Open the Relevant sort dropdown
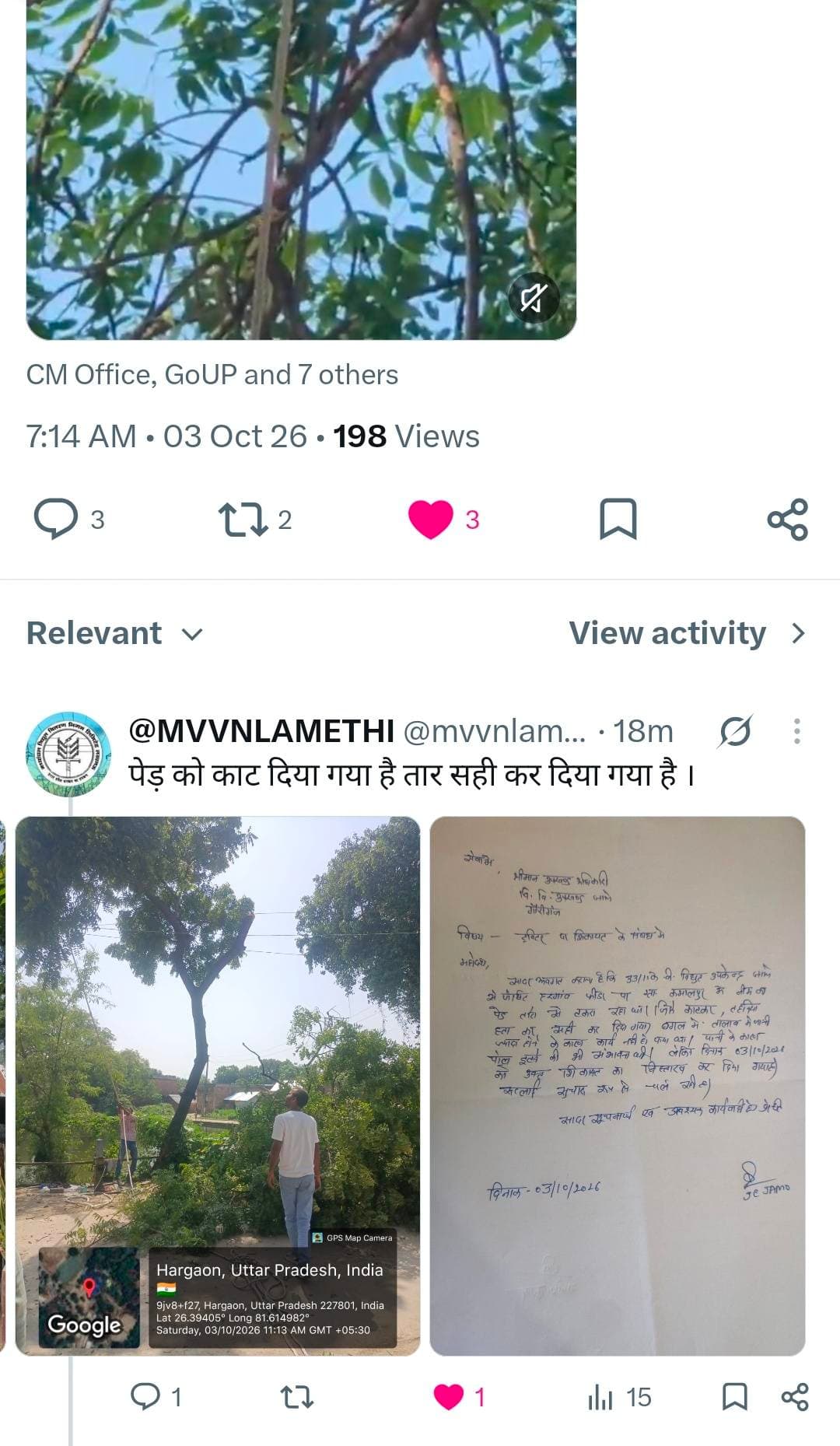The height and width of the screenshot is (1446, 840). click(x=115, y=633)
